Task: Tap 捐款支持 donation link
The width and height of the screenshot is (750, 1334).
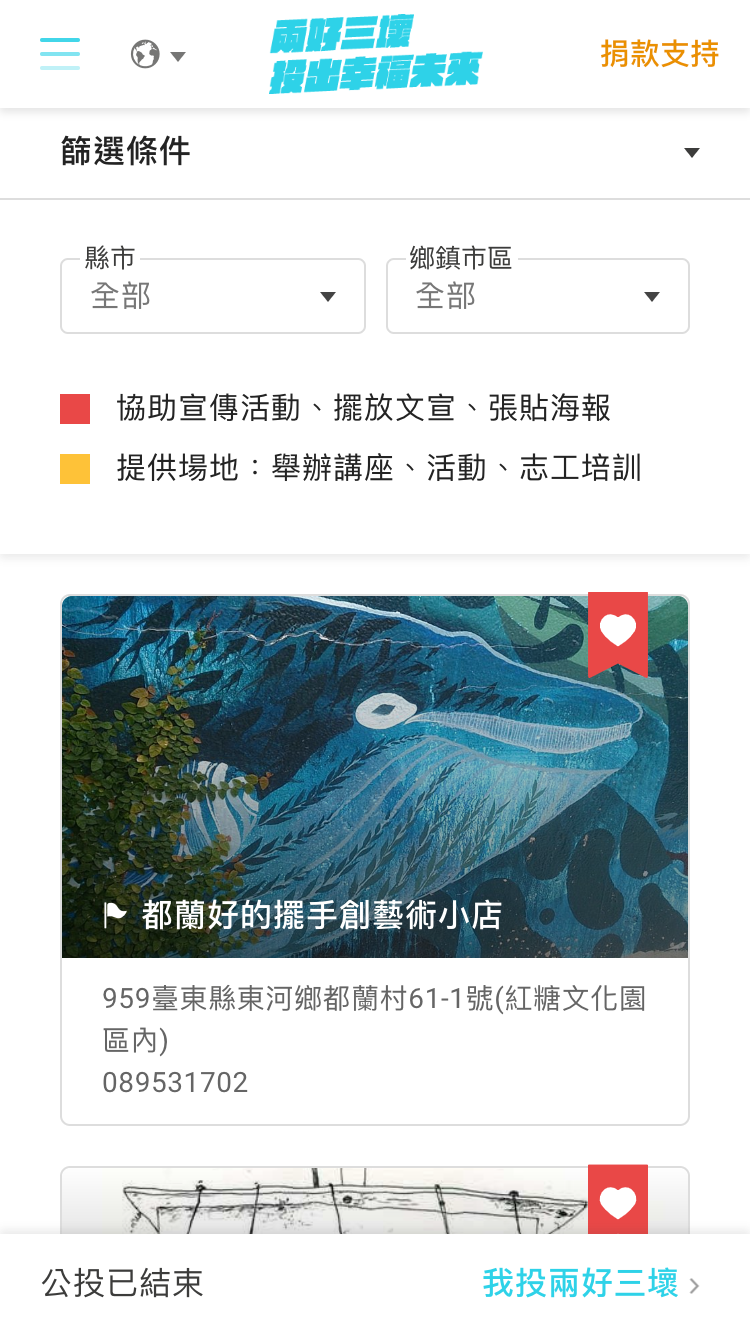Action: click(x=660, y=54)
